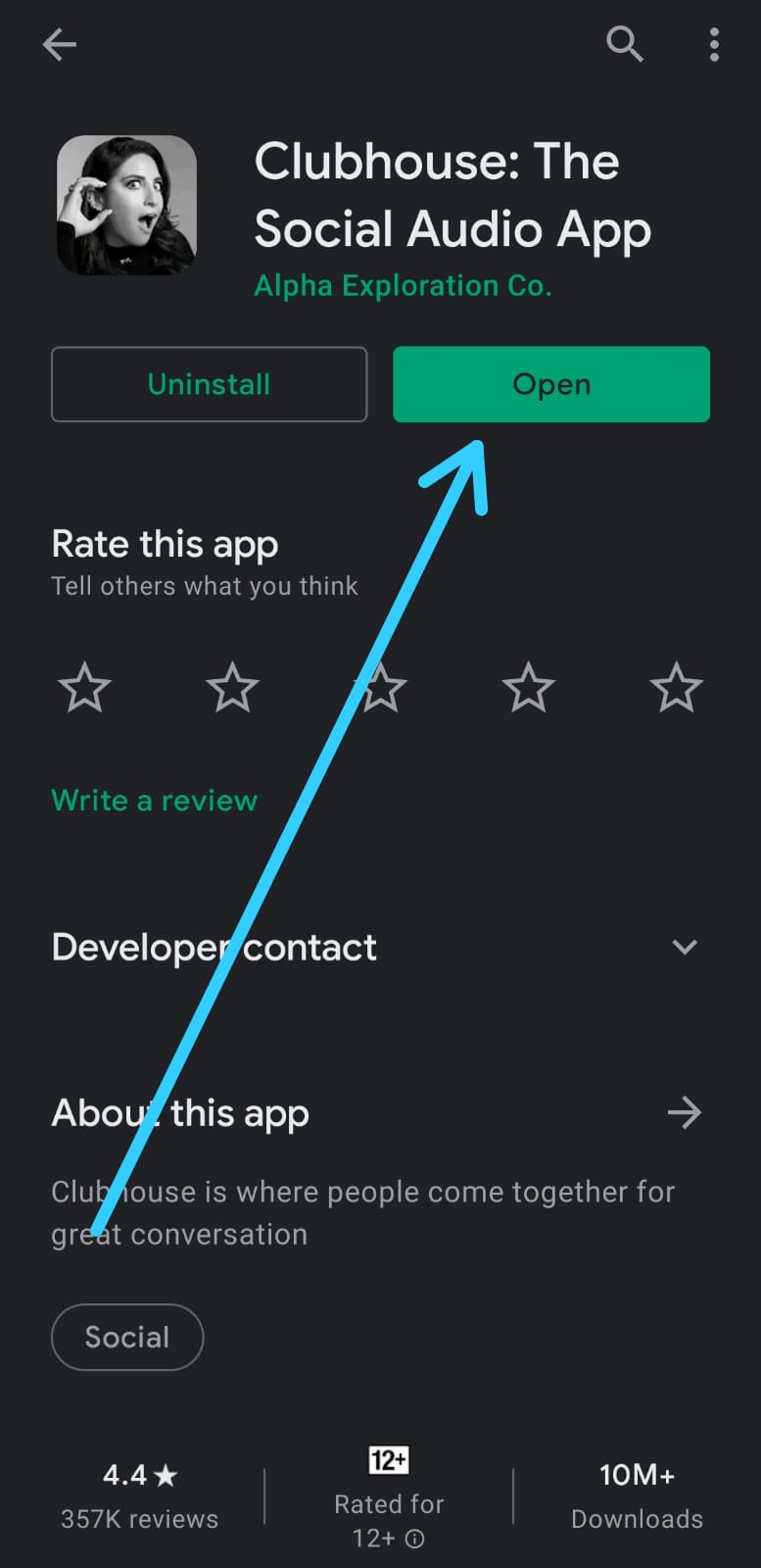Open the Clubhouse app
The width and height of the screenshot is (761, 1568).
(551, 384)
